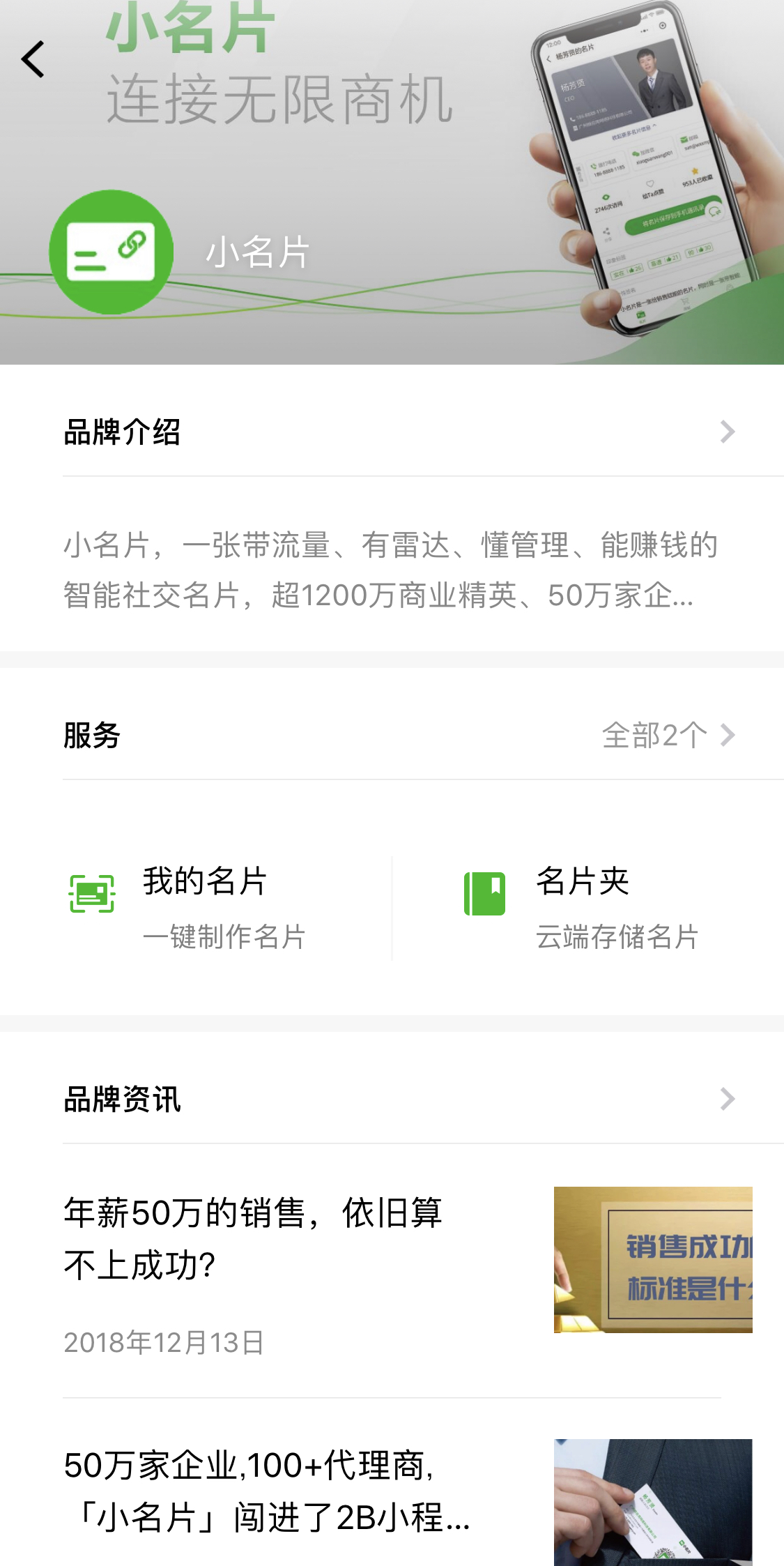Open the 品牌资讯 section
Viewport: 784px width, 1566px height.
tap(397, 1100)
